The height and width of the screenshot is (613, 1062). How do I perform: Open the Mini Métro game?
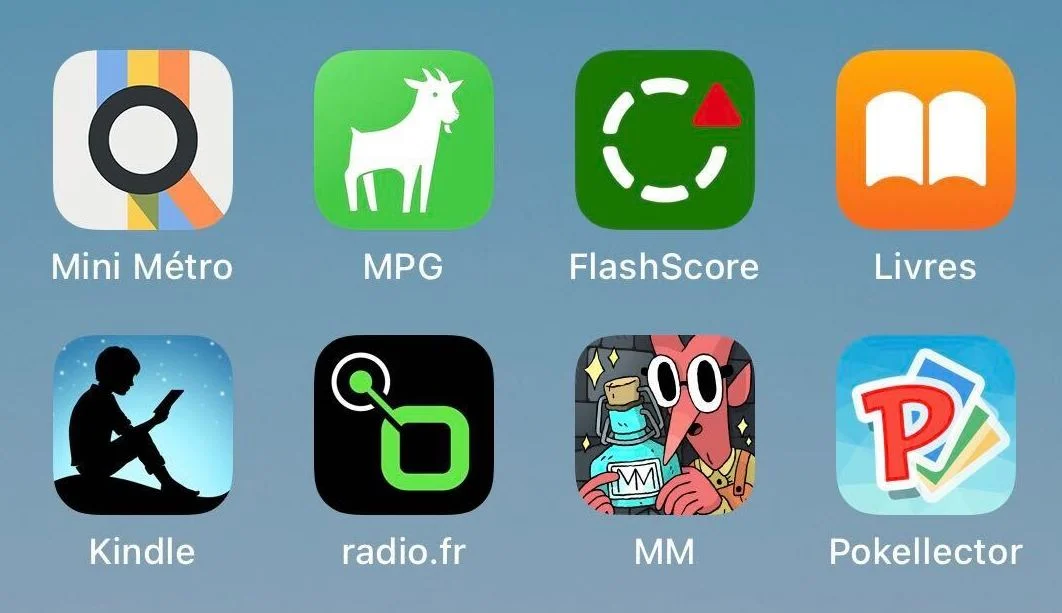point(142,140)
